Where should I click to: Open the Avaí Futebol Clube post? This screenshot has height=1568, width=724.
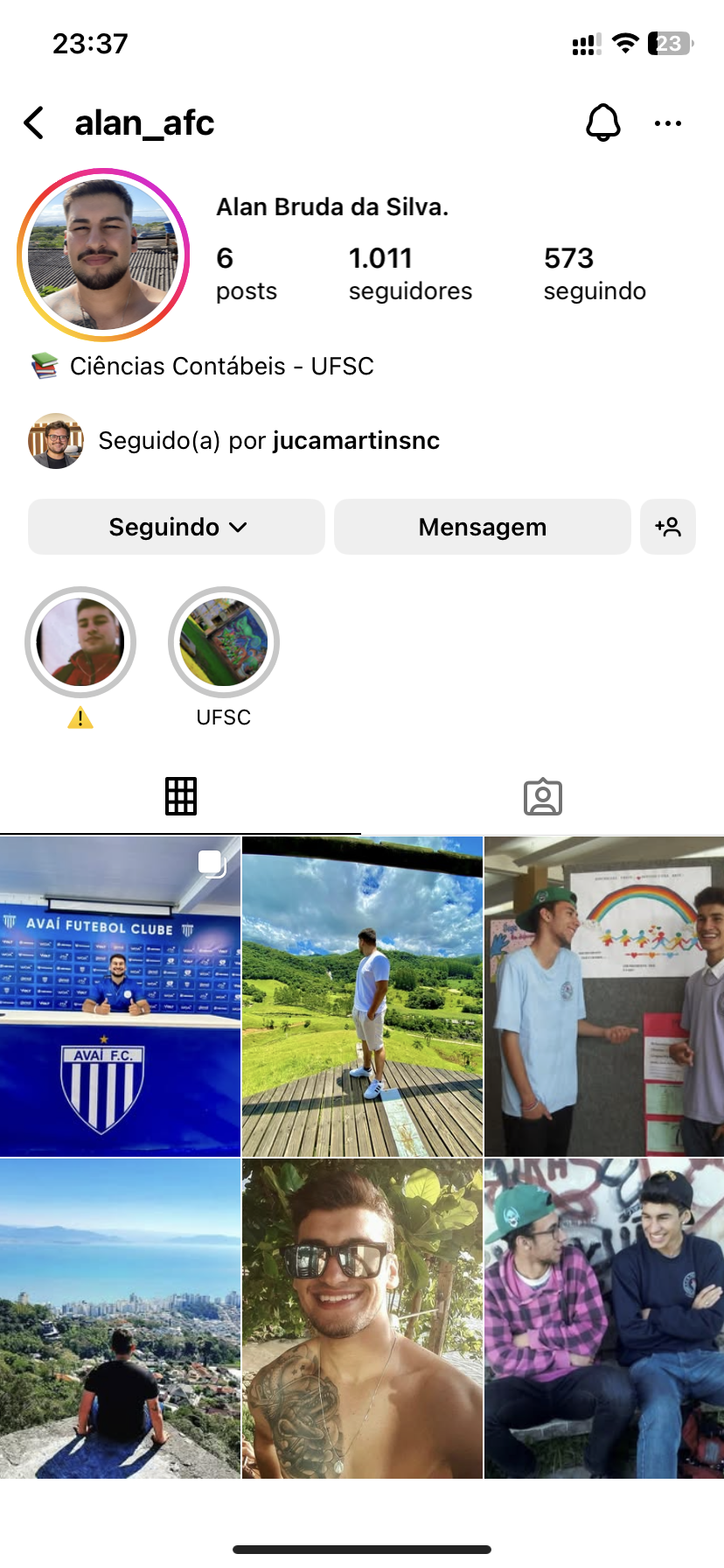coord(120,997)
